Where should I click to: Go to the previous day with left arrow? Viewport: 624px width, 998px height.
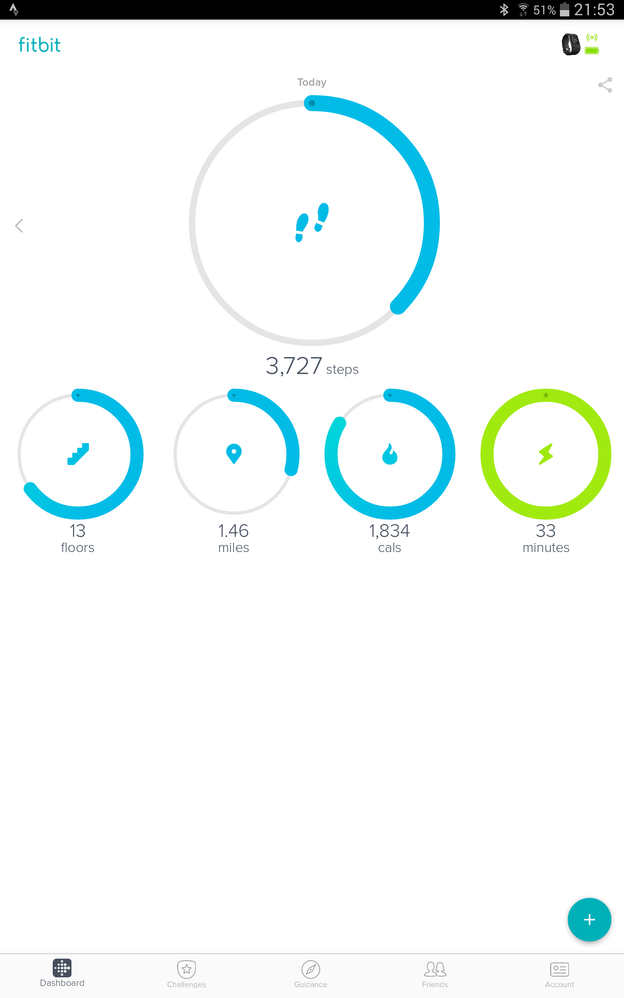19,226
